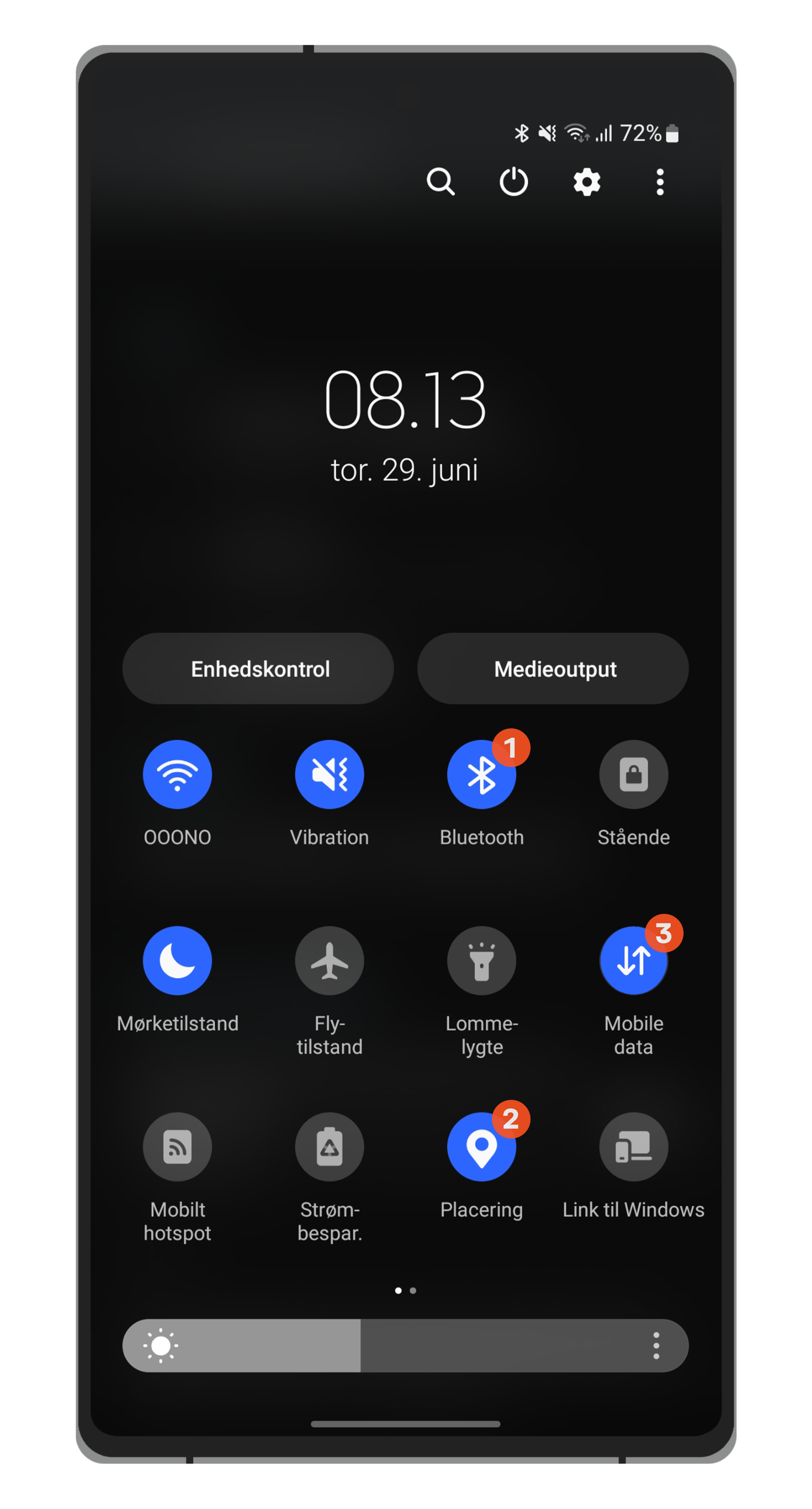Turn on the Lommelygte flashlight
The image size is (812, 1509).
click(481, 961)
